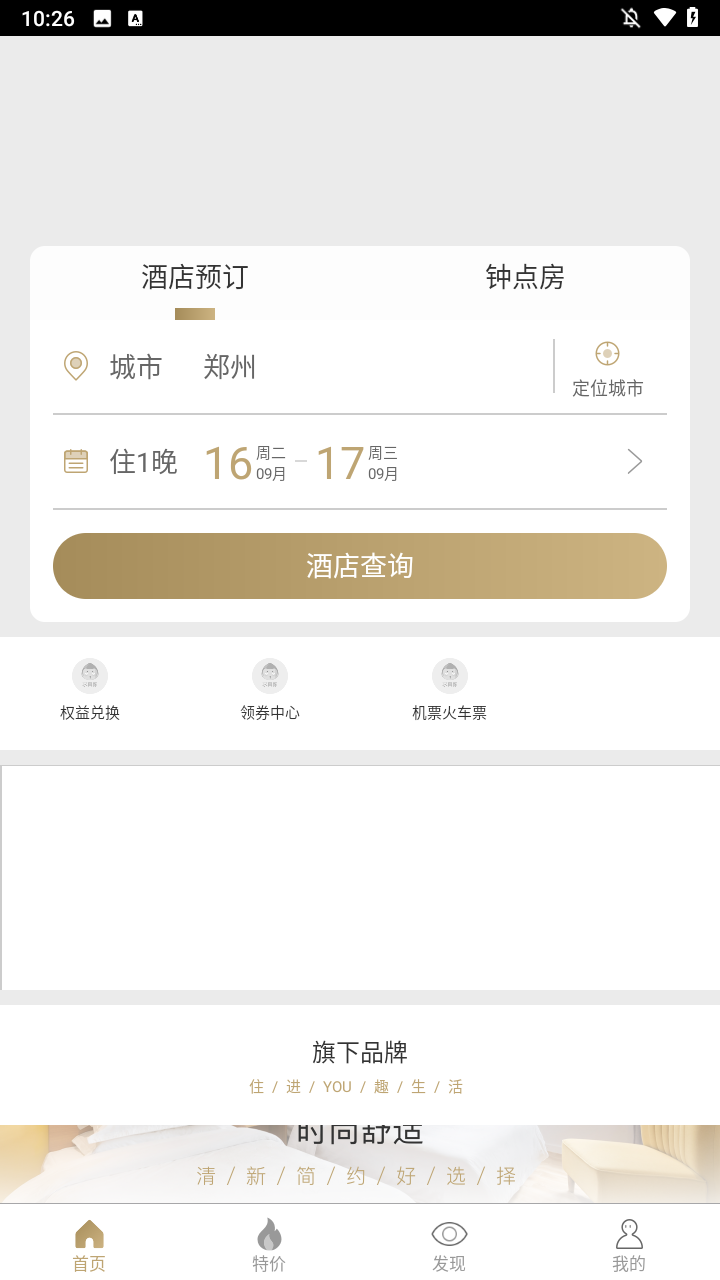Image resolution: width=720 pixels, height=1280 pixels.
Task: Tap the muted notification bell in status bar
Action: point(630,17)
